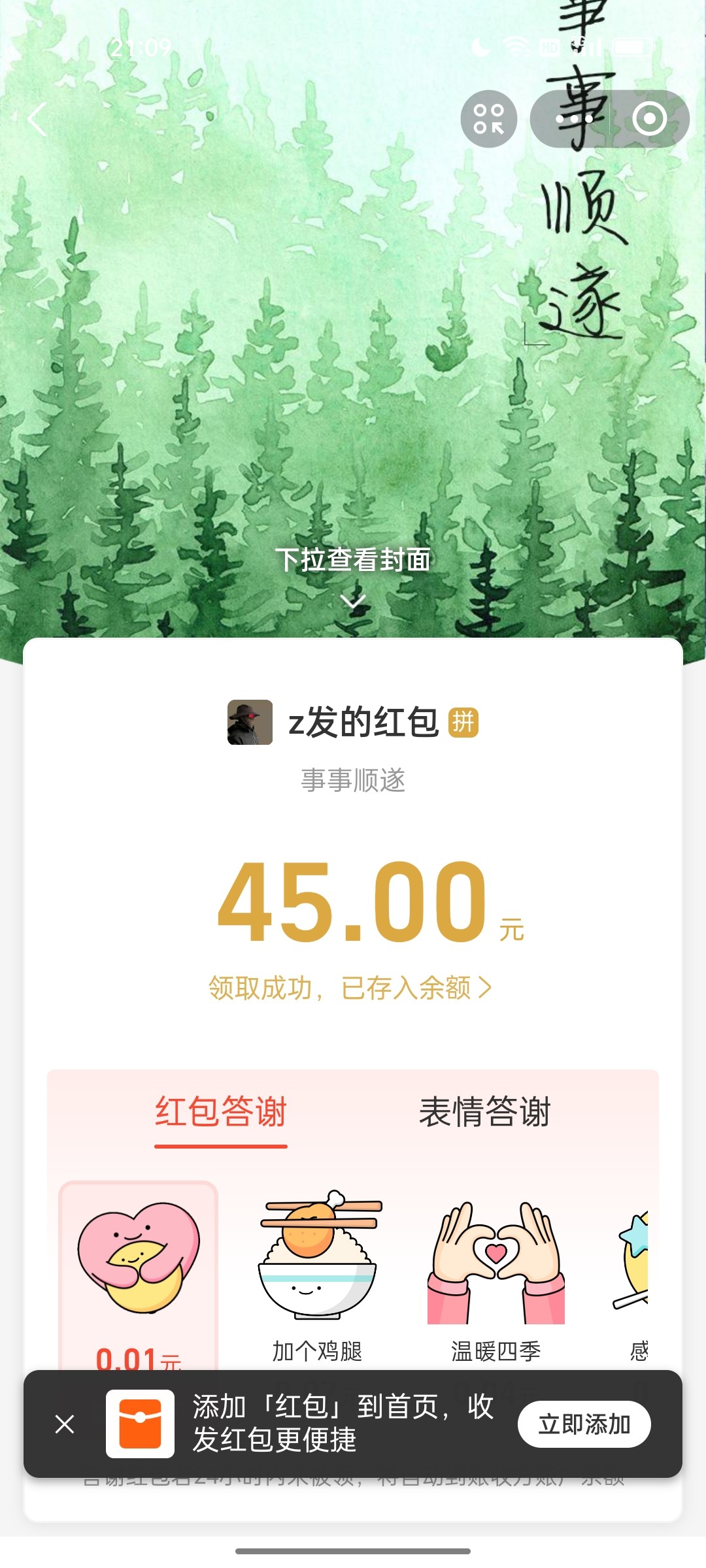
Task: Choose the 加个鸡腿 thank-you option
Action: [318, 1274]
